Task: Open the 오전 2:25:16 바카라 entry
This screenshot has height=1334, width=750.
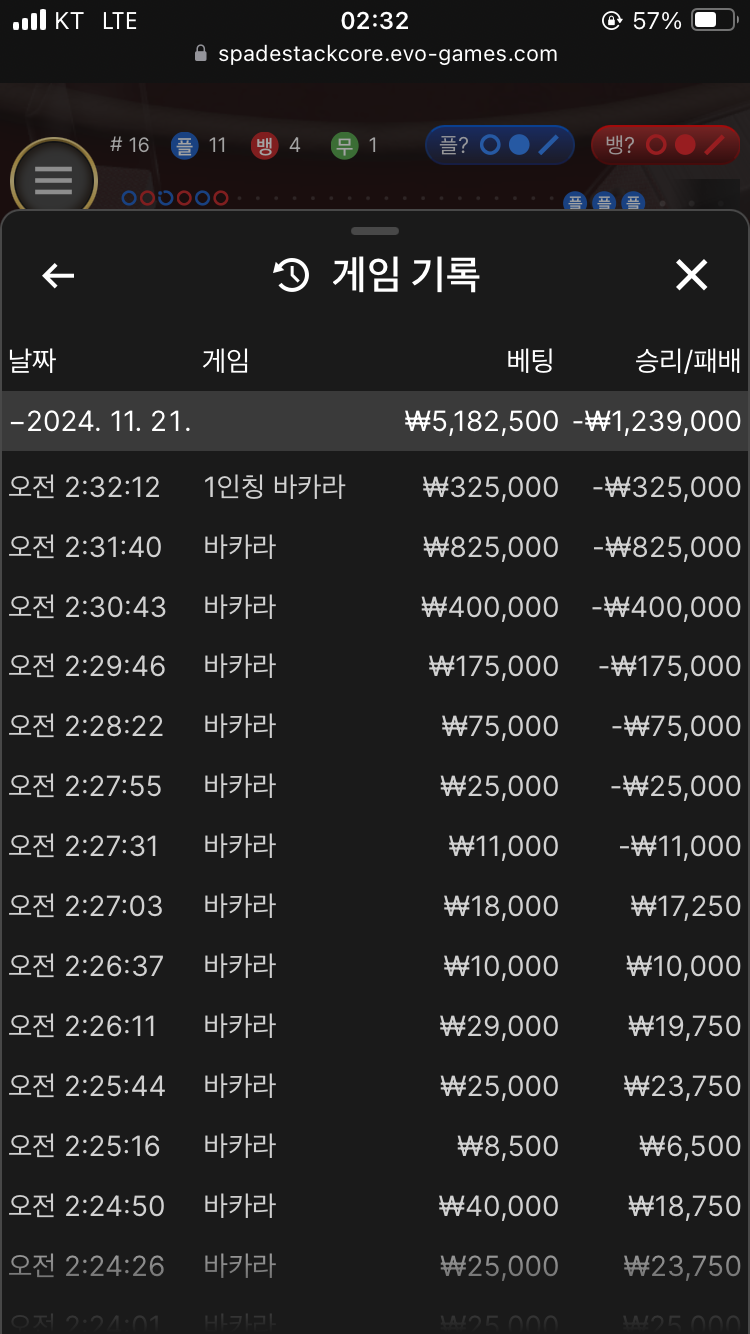Action: click(x=375, y=1146)
